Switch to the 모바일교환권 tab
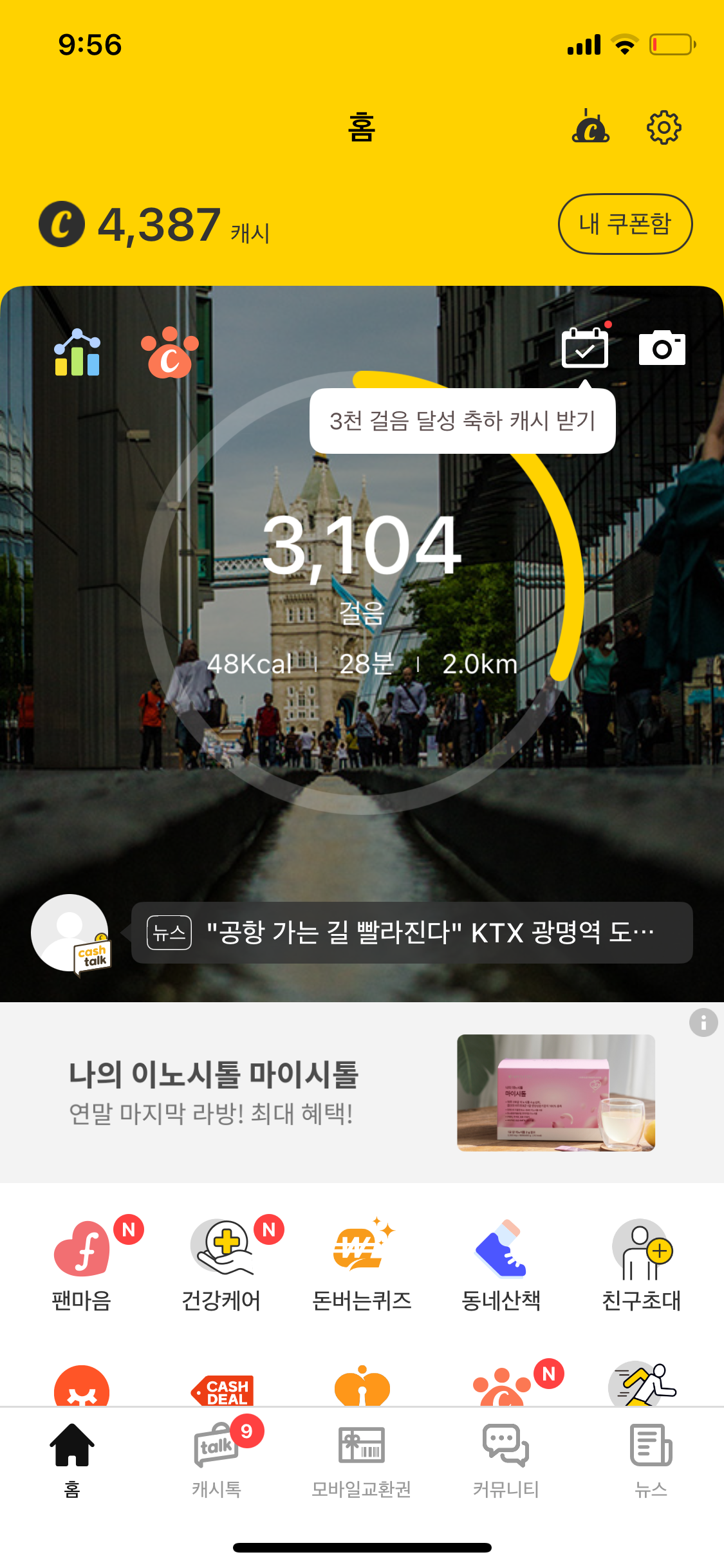The width and height of the screenshot is (724, 1568). pos(362,1459)
